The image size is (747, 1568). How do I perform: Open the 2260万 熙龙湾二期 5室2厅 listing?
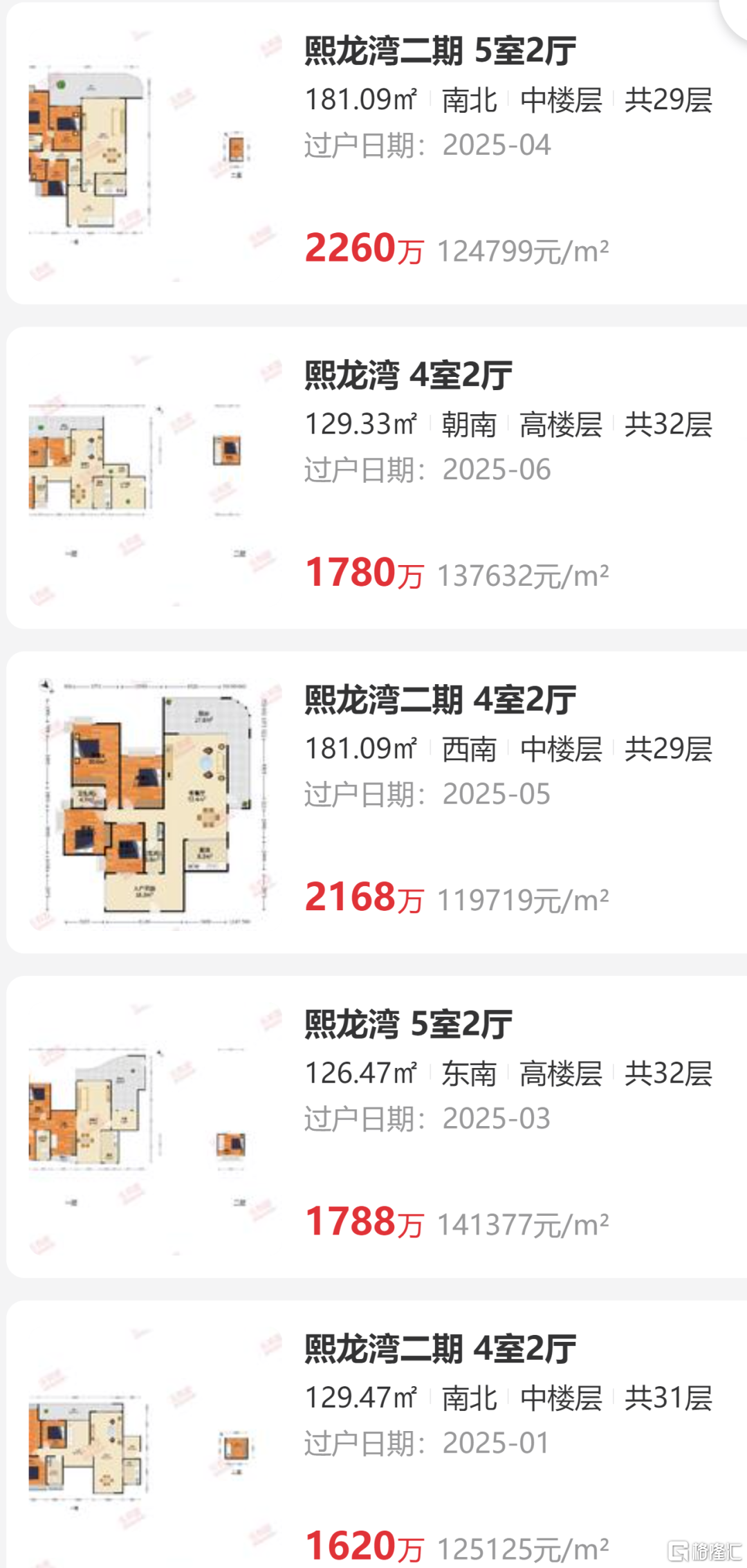tap(377, 154)
